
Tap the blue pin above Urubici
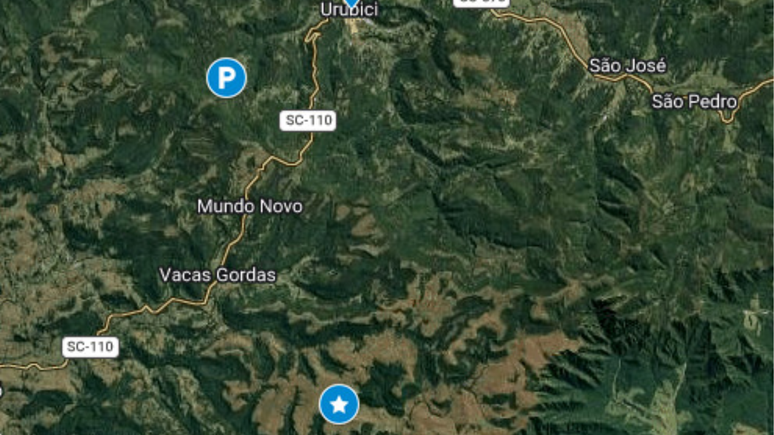click(351, 3)
